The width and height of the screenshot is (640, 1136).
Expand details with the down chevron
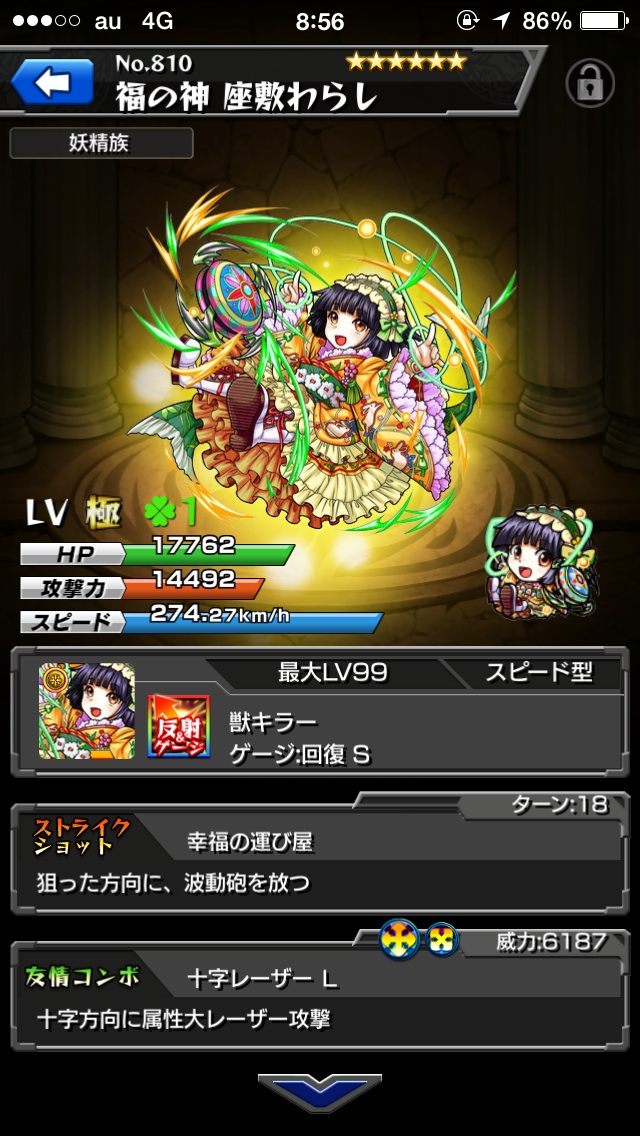[x=320, y=1094]
